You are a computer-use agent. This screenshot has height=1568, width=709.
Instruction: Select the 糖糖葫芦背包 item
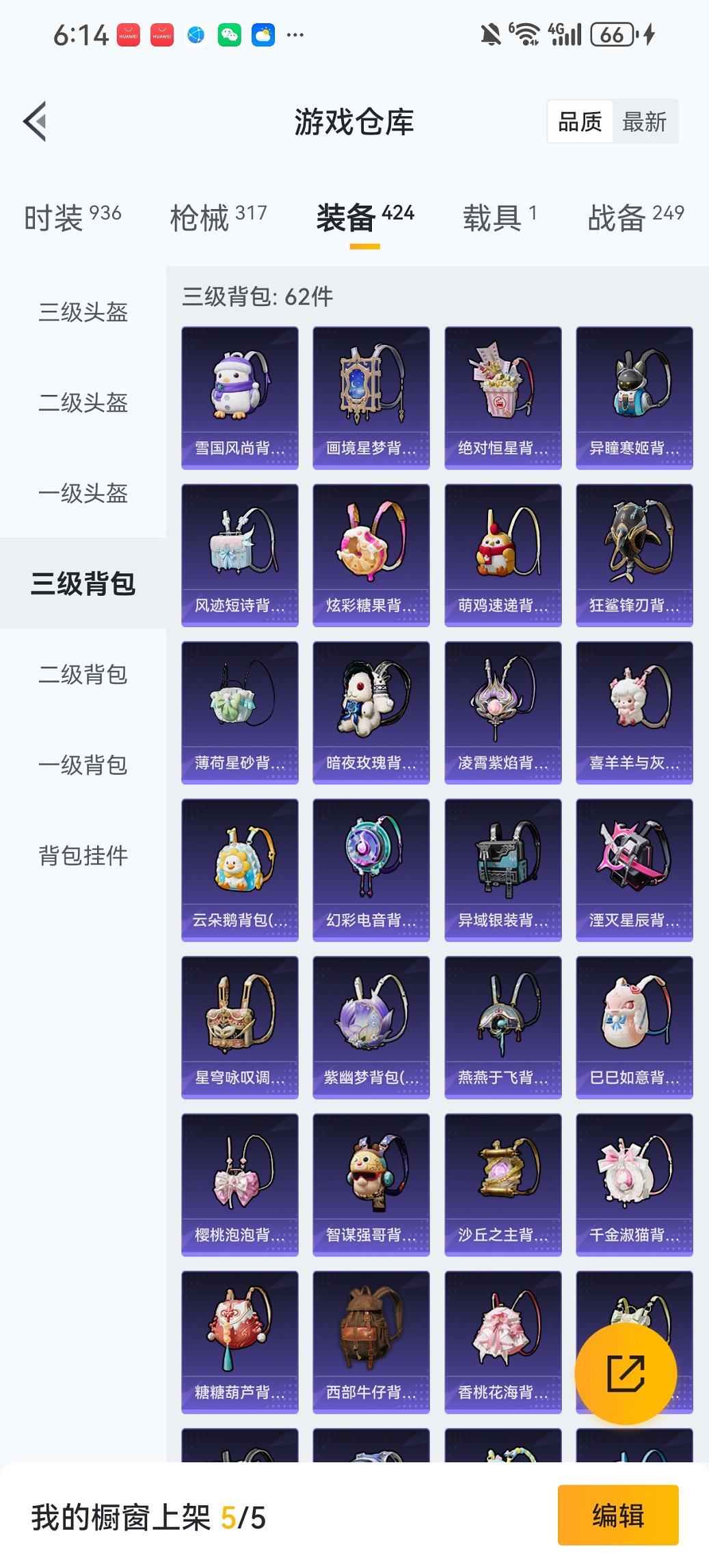tap(240, 1340)
